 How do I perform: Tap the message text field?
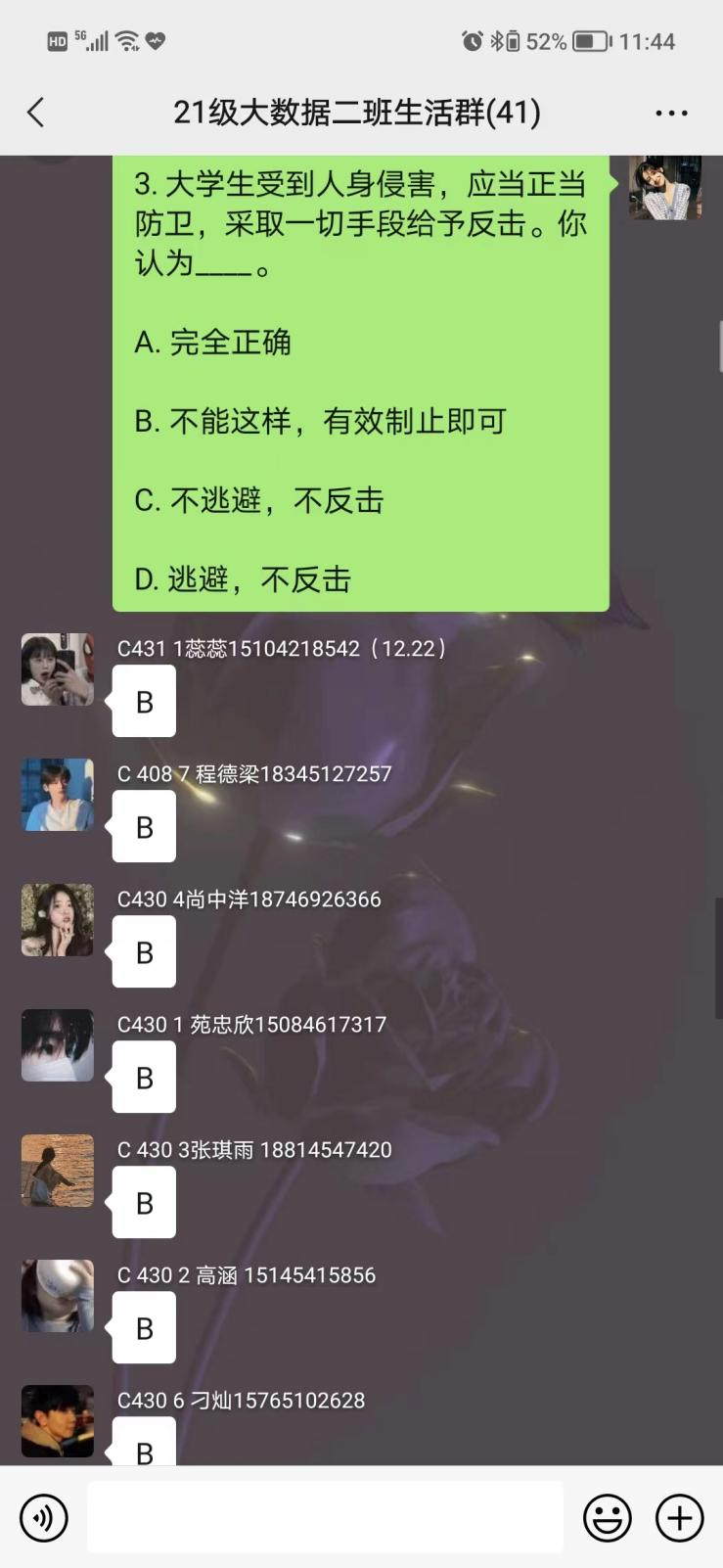325,1517
